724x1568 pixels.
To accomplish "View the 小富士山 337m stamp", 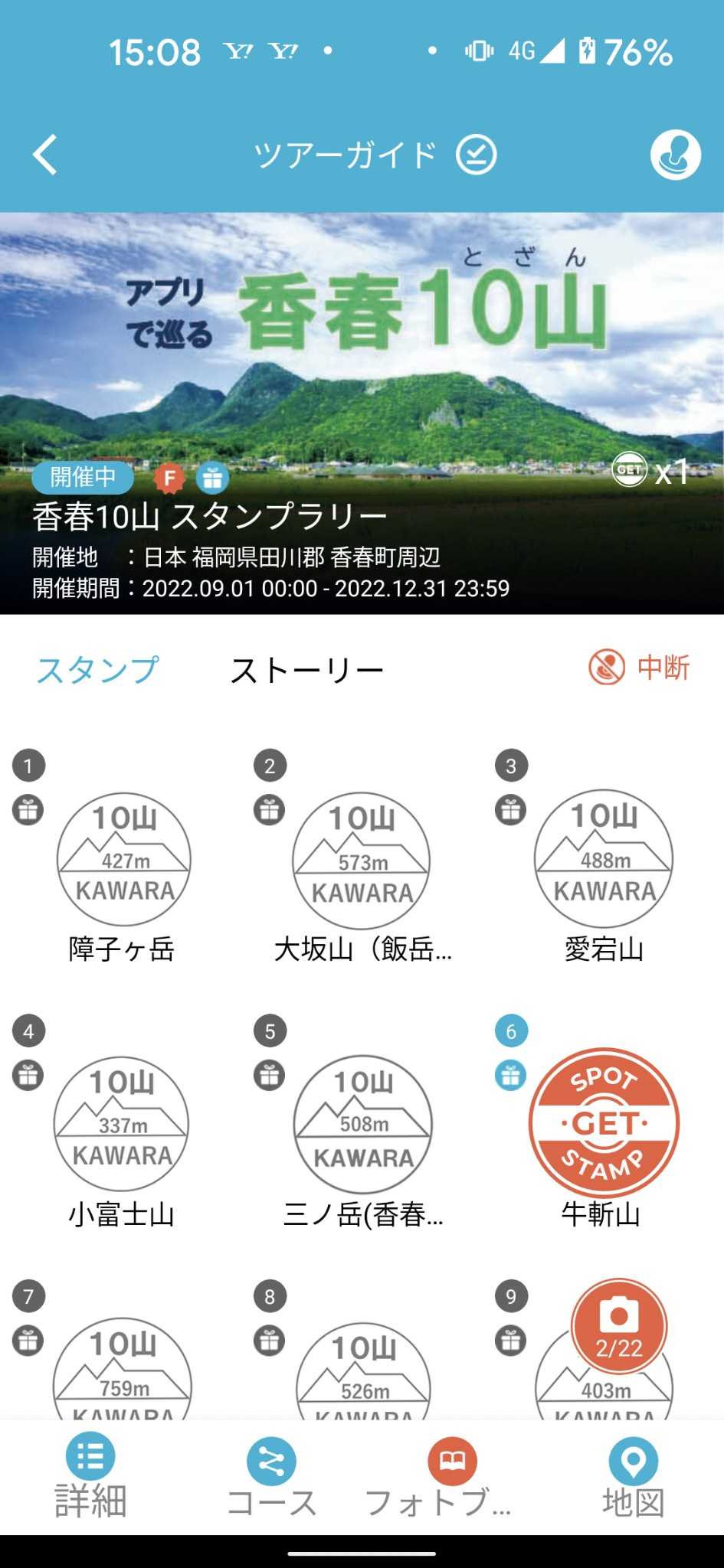I will (121, 1124).
